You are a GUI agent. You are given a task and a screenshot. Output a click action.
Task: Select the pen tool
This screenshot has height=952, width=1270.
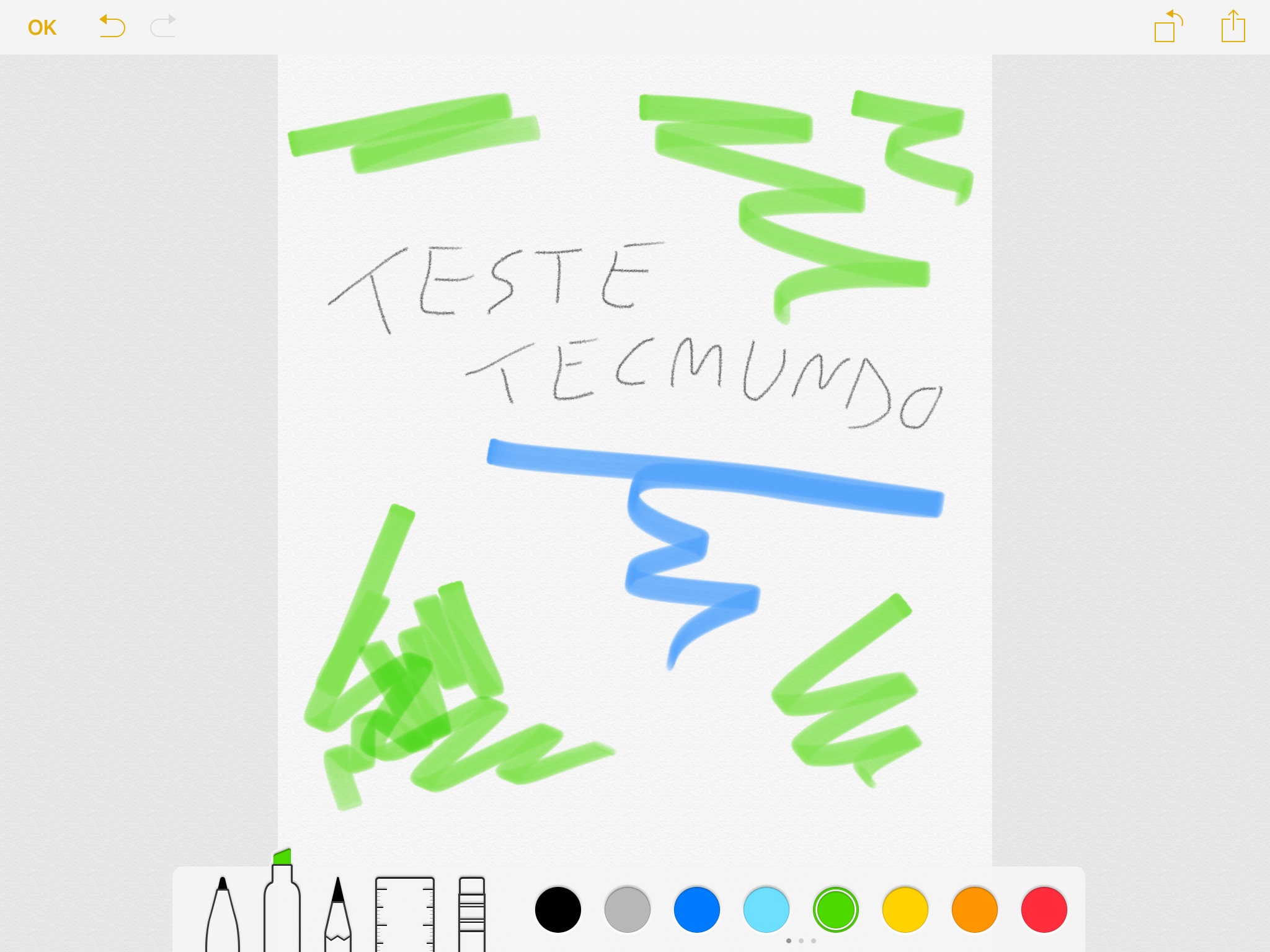click(223, 914)
